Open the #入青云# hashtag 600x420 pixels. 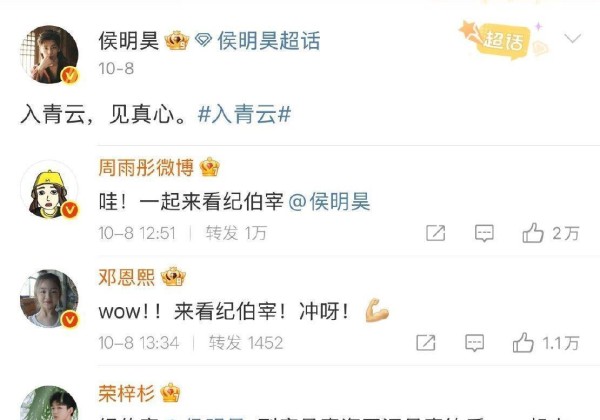244,115
